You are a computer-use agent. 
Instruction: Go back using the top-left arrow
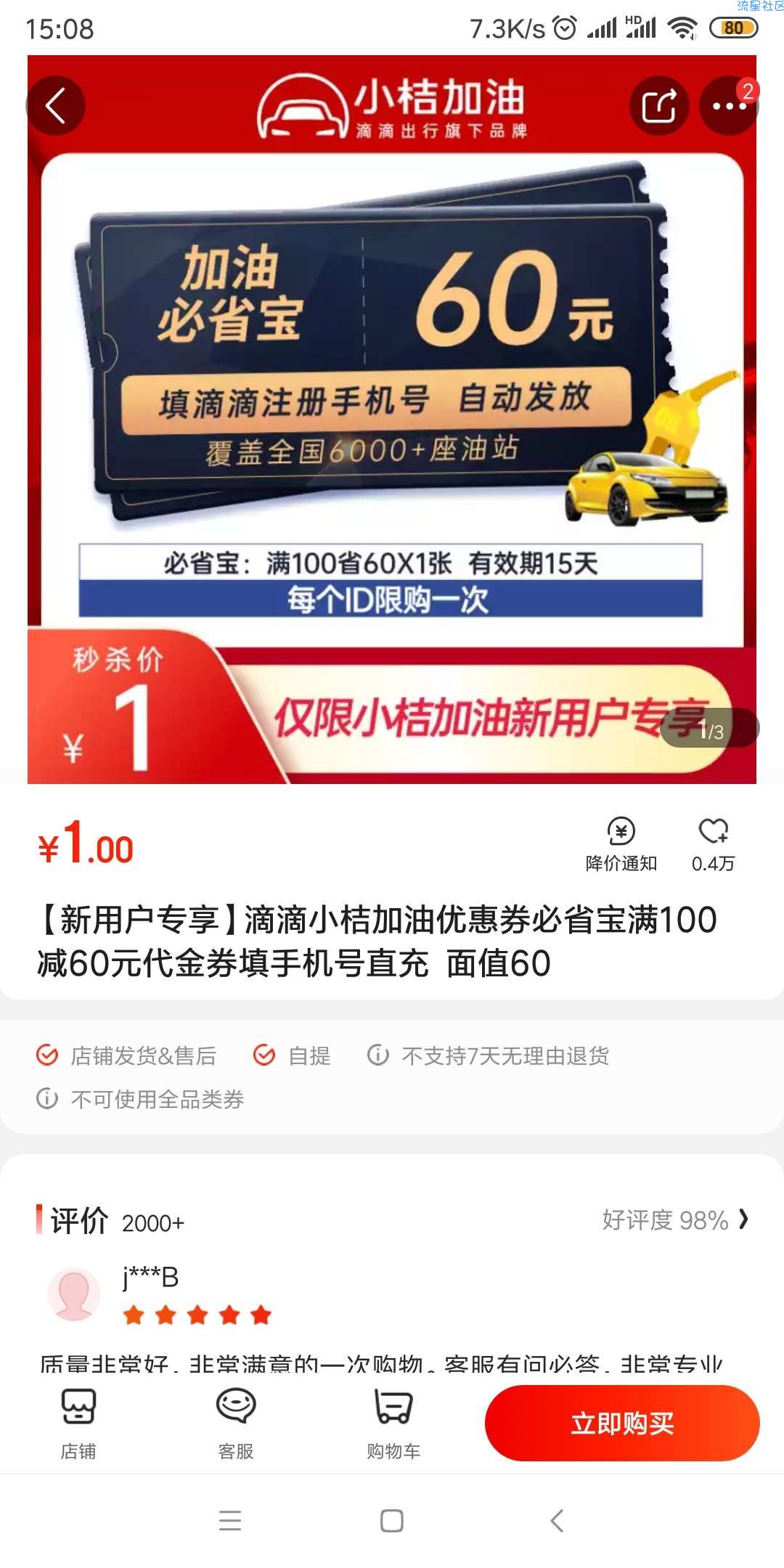point(56,107)
